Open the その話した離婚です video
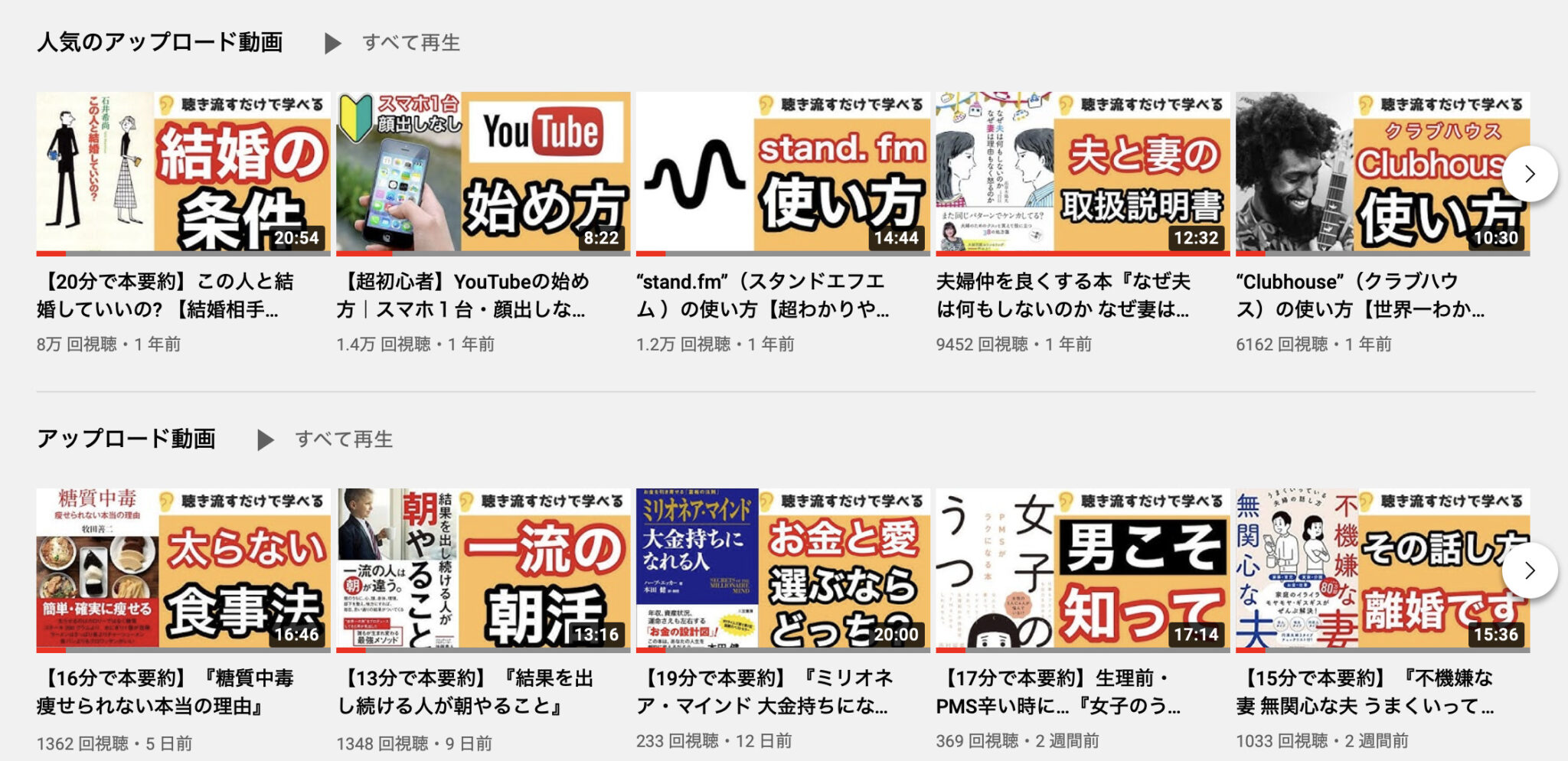Screen dimensions: 1568x761 click(1370, 569)
